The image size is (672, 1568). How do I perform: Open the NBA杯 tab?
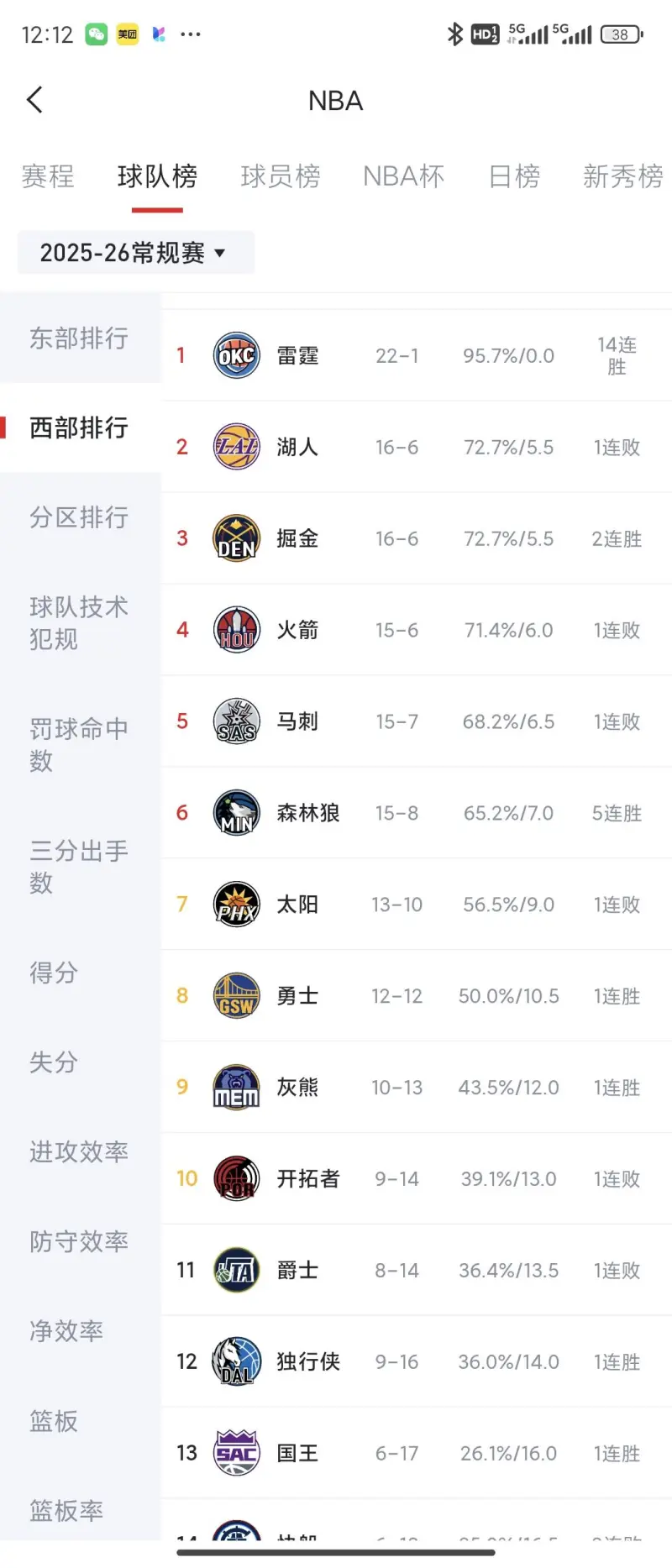click(403, 176)
